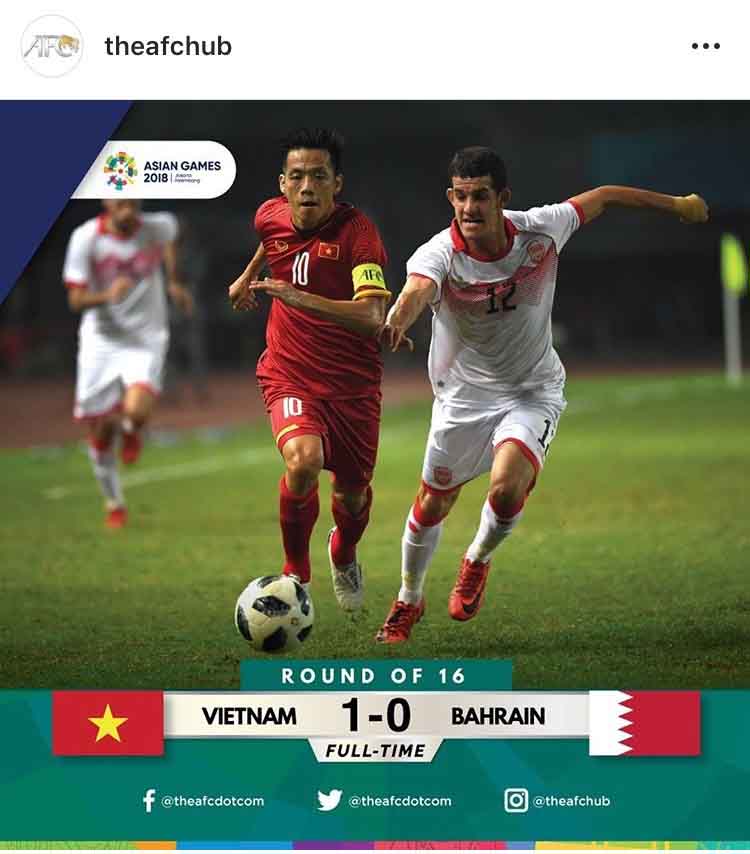Open theafchub profile via avatar
This screenshot has width=750, height=854.
point(51,46)
